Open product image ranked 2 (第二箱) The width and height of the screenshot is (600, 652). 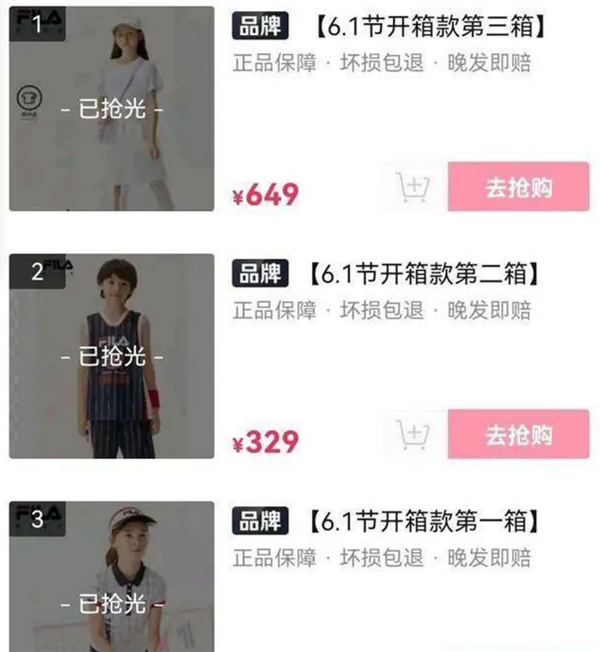point(112,356)
